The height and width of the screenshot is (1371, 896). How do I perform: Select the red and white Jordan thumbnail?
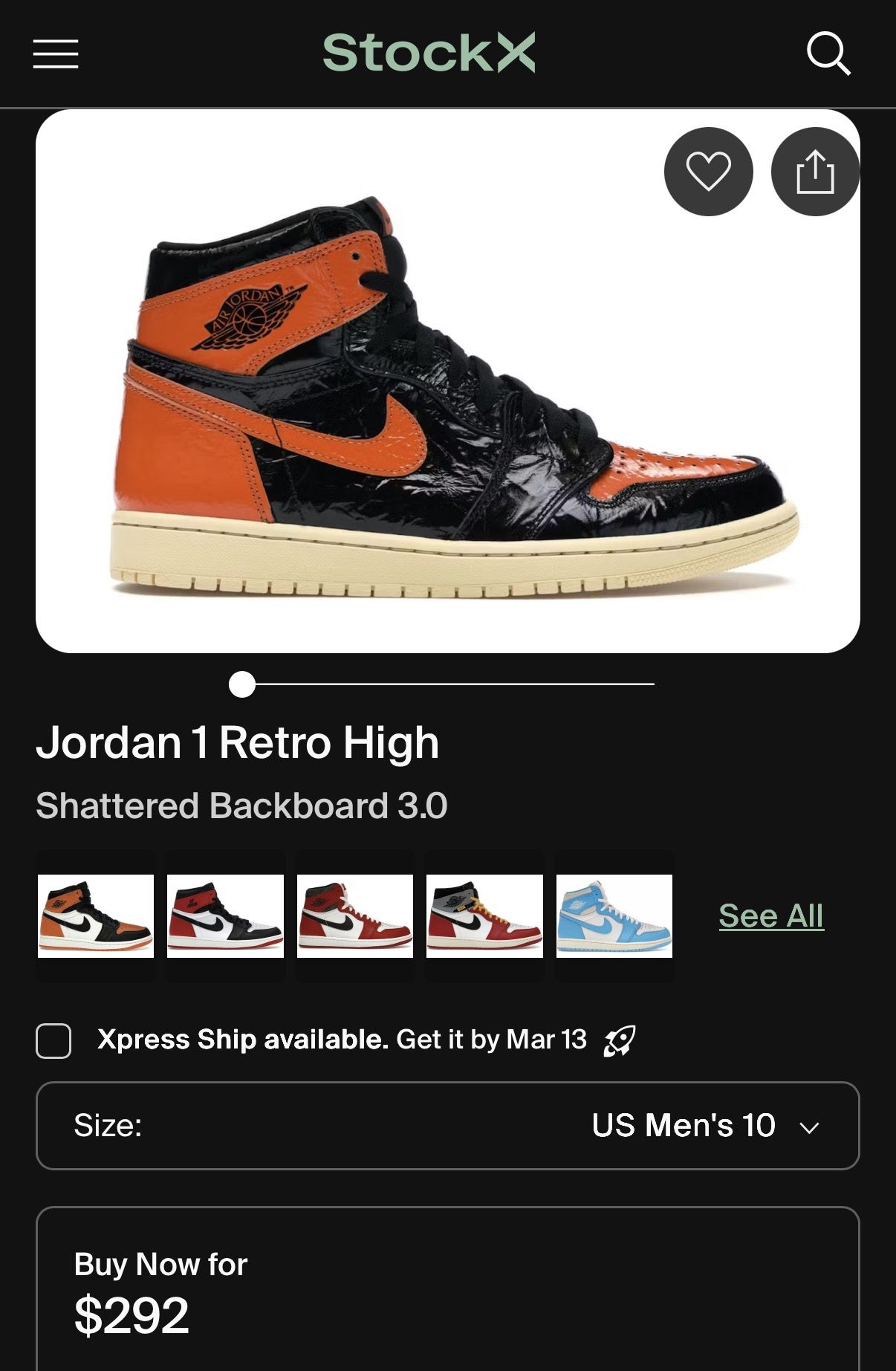(355, 915)
